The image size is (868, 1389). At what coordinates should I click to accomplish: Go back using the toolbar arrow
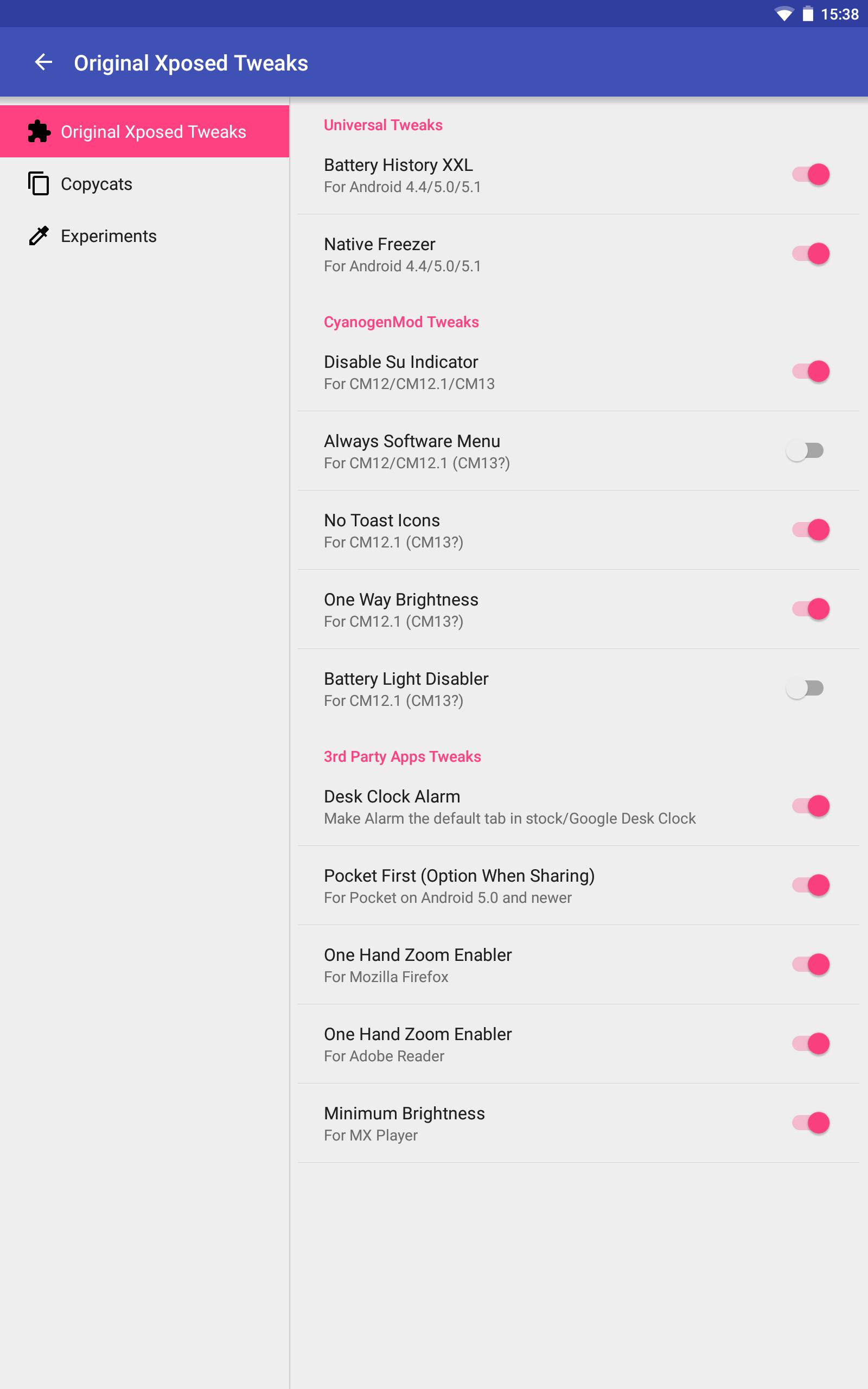(x=43, y=62)
